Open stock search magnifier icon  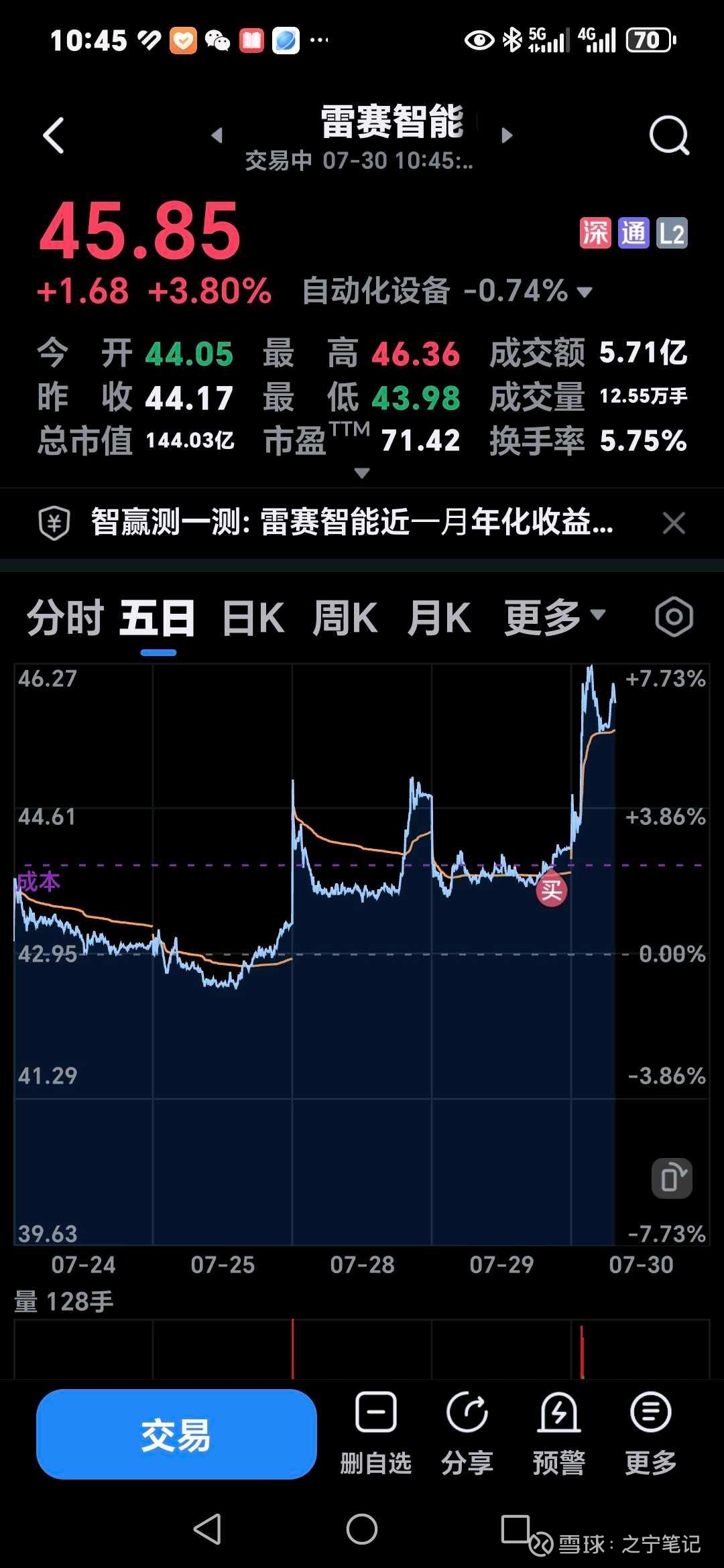(x=669, y=136)
